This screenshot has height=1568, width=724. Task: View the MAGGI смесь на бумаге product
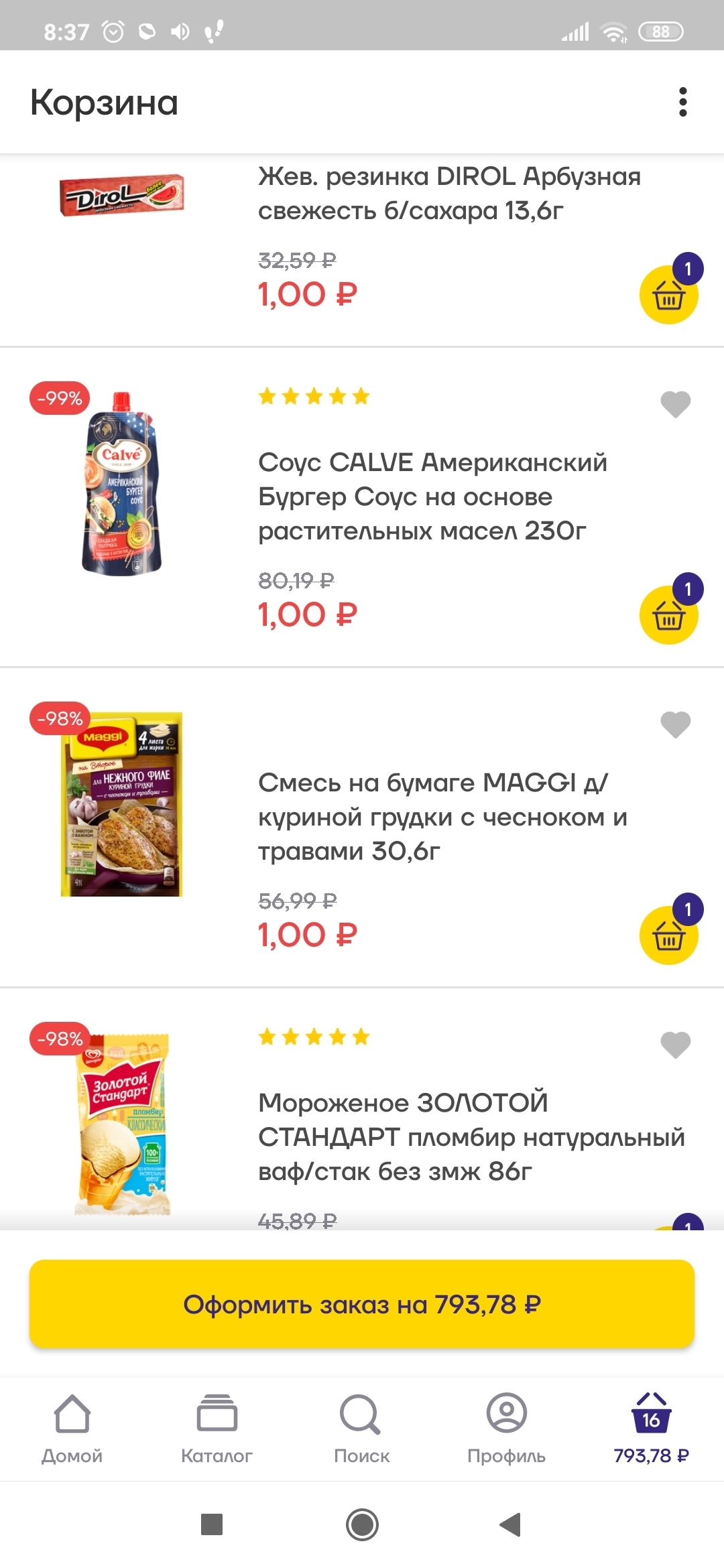[x=442, y=817]
